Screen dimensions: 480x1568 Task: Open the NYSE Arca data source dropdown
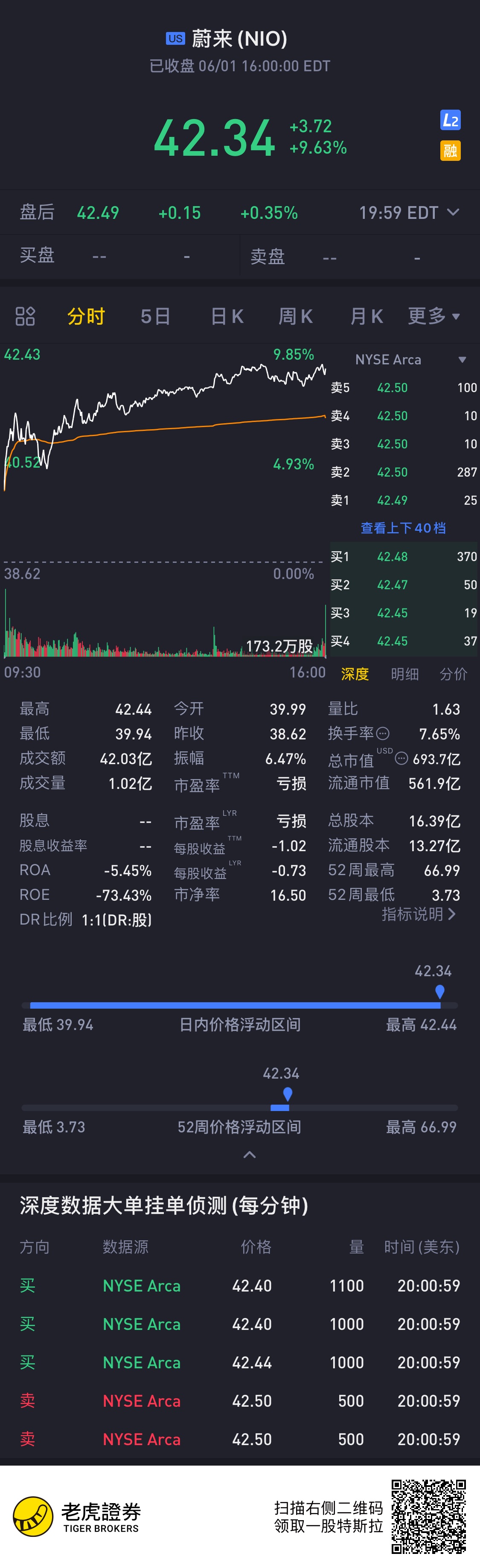[462, 360]
